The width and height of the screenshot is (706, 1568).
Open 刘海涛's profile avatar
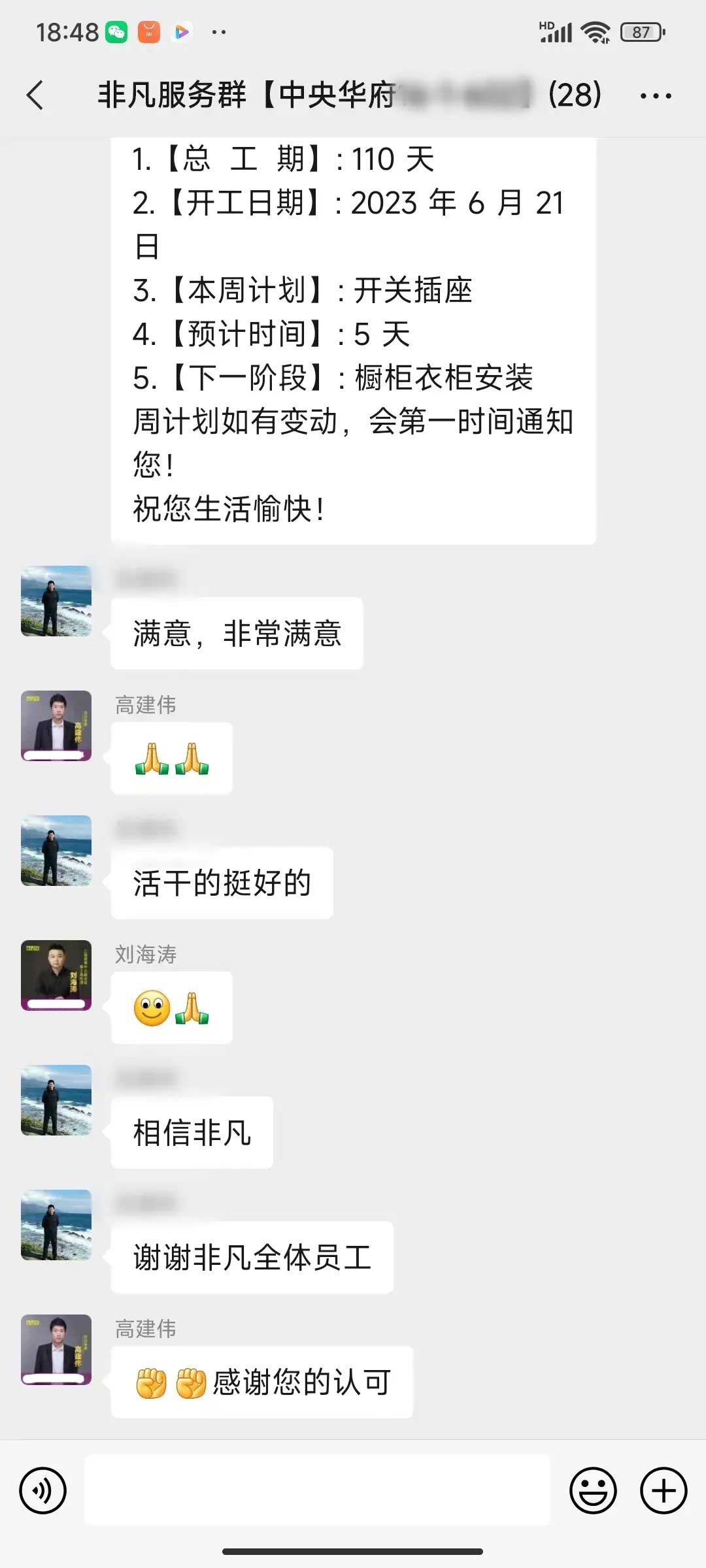(56, 975)
